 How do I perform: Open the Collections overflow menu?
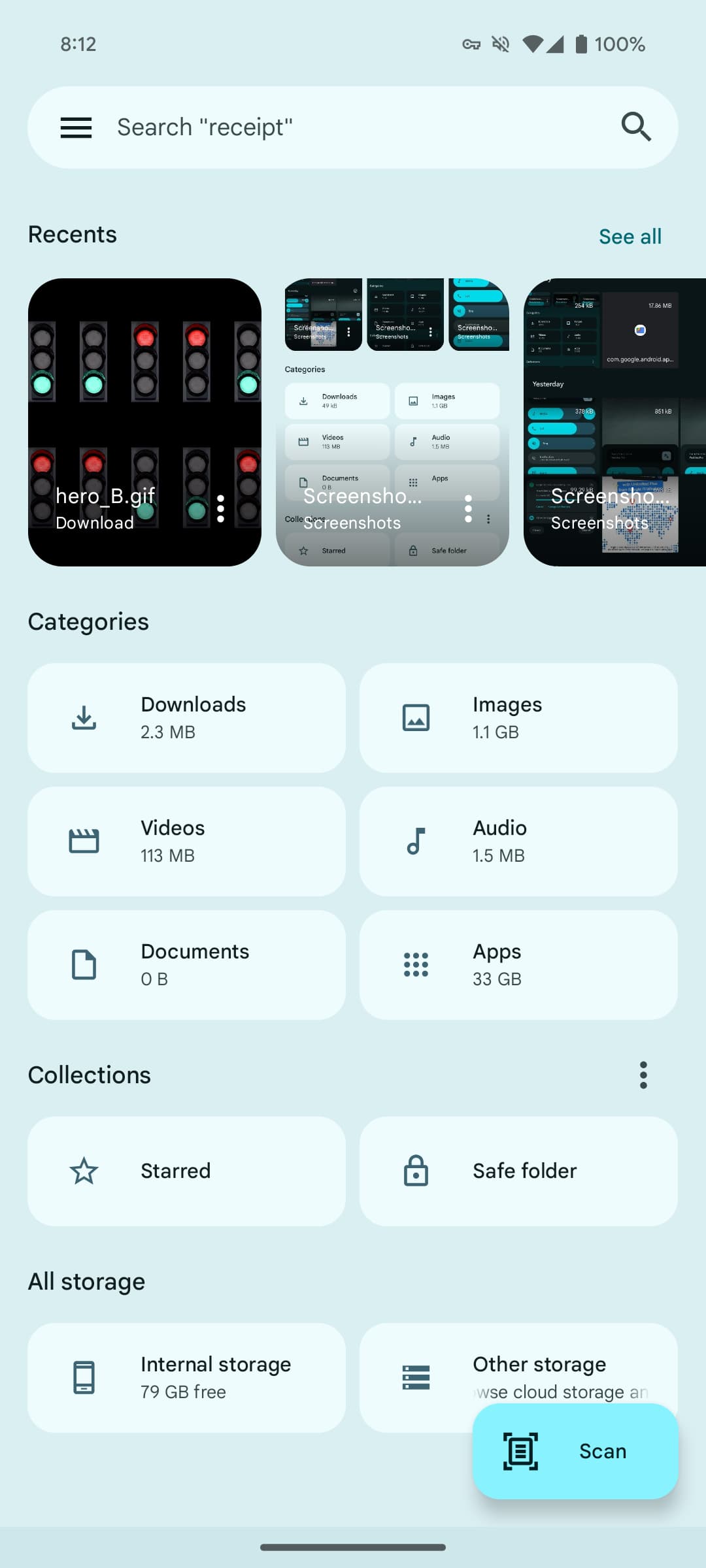pyautogui.click(x=643, y=1075)
